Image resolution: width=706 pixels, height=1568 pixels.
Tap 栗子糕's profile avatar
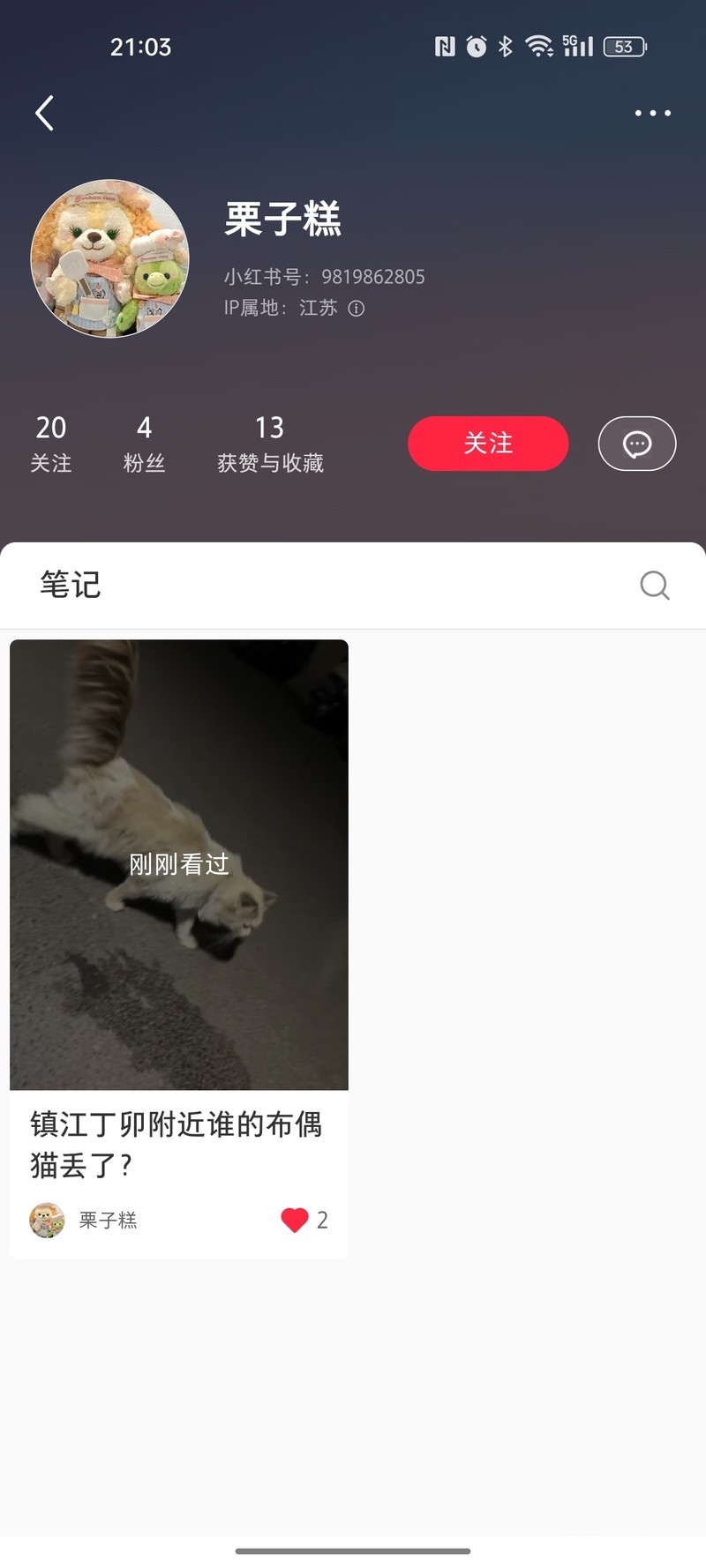click(x=110, y=258)
